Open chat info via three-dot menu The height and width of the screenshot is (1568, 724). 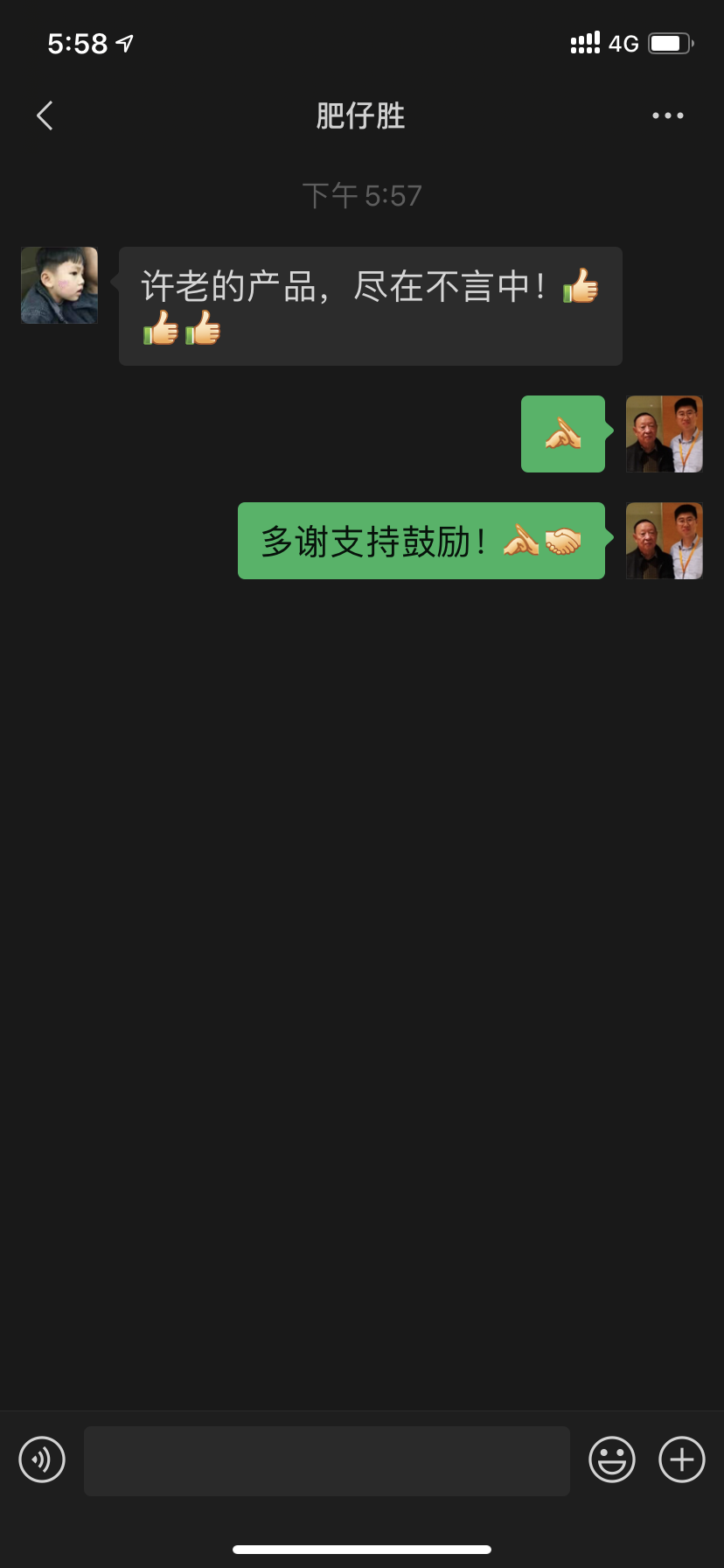coord(668,115)
